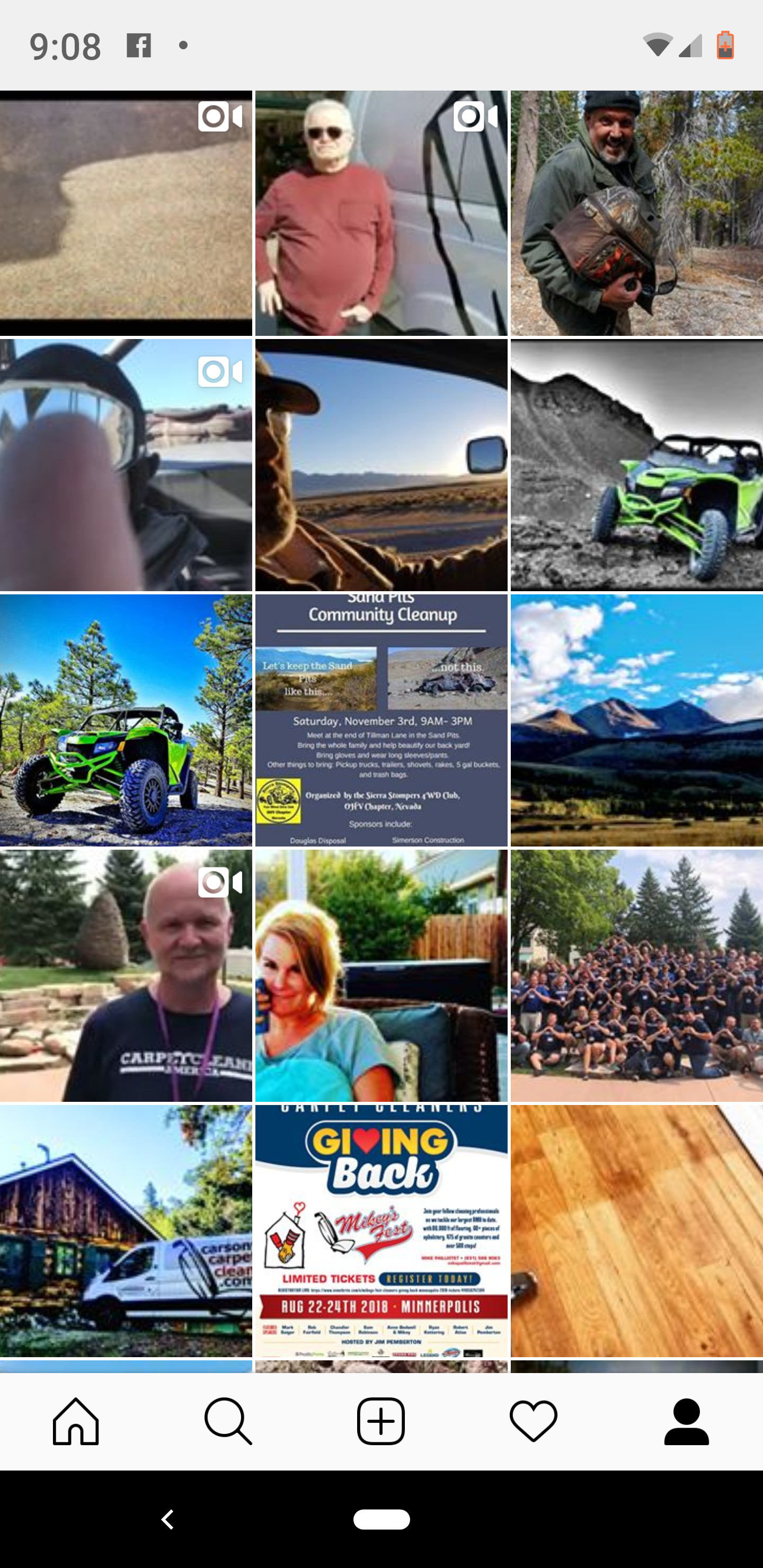Open the carpet cleaning van at cabin photo

tap(126, 1231)
